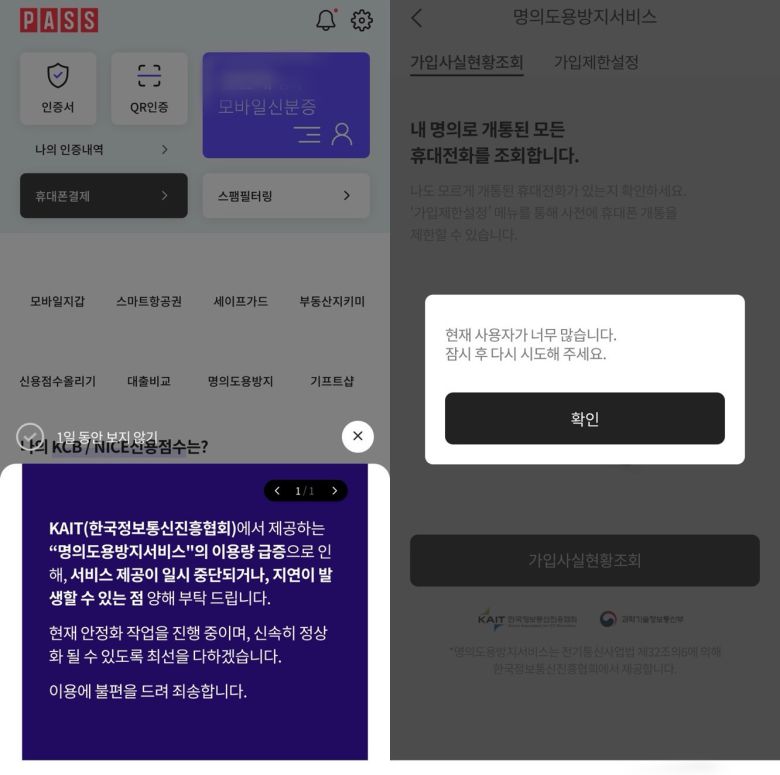Open the settings gear
The width and height of the screenshot is (780, 775).
click(362, 20)
